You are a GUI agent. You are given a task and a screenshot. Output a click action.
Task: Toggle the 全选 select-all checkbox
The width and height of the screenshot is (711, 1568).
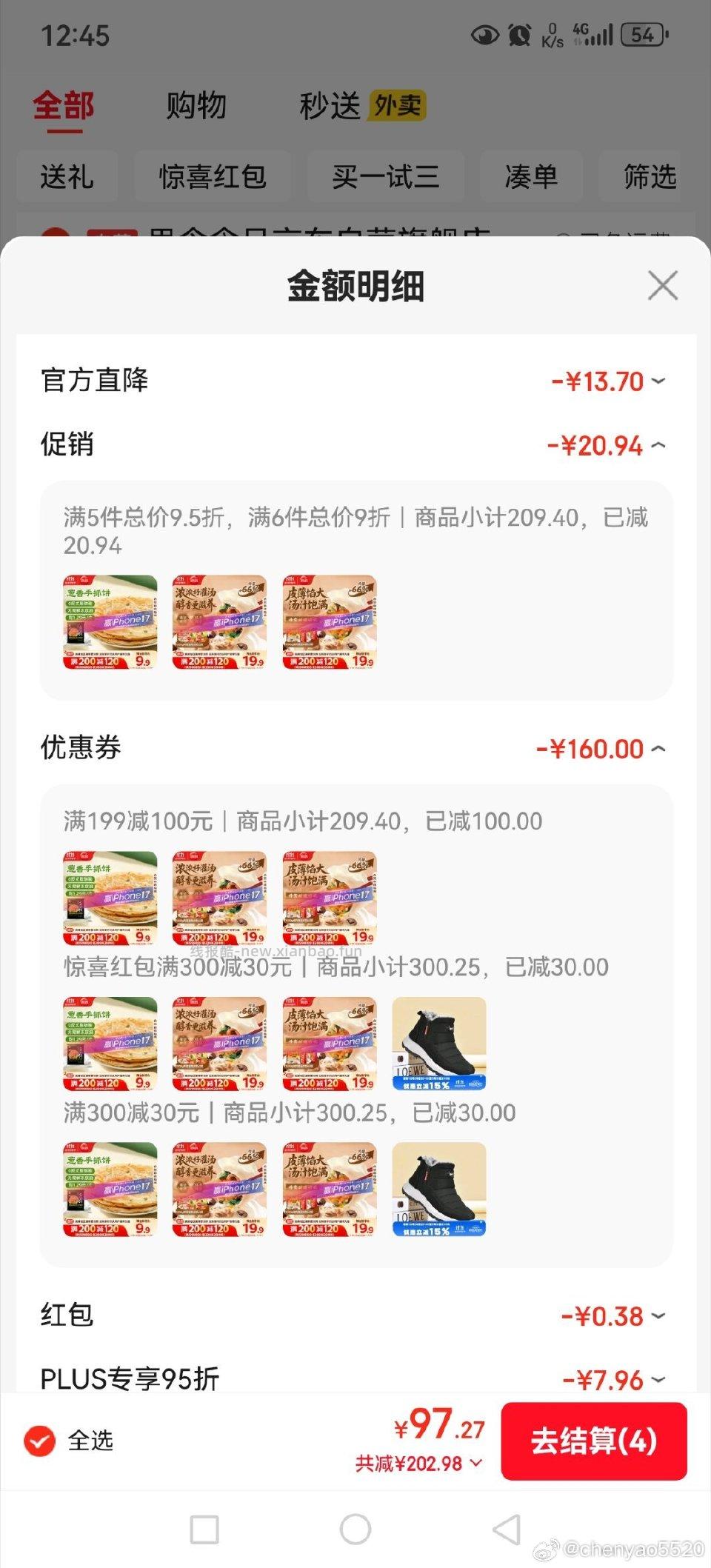click(40, 1441)
